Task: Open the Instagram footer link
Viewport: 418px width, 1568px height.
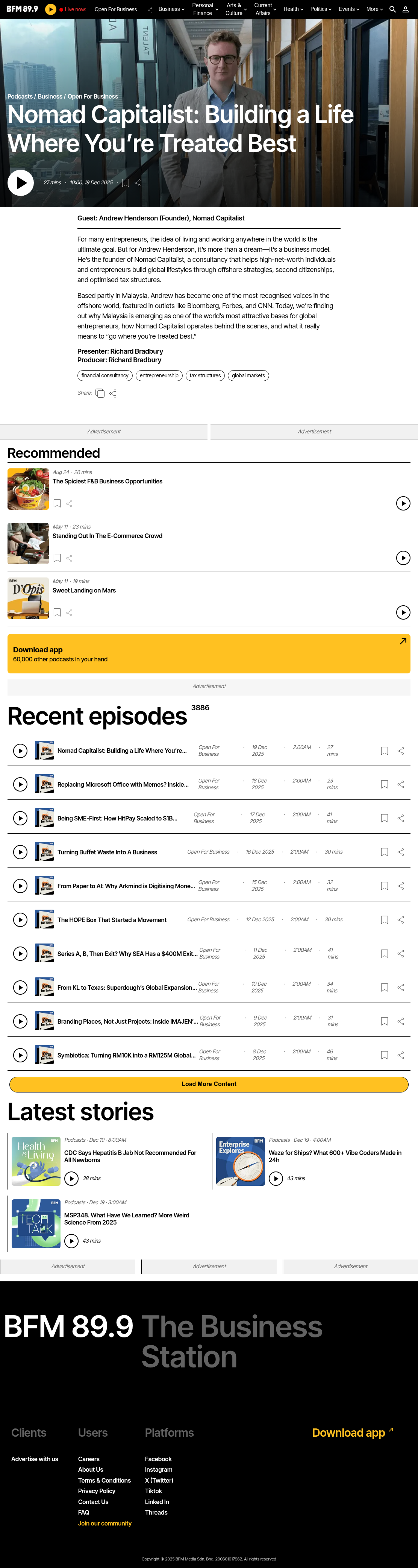Action: pos(159,1469)
